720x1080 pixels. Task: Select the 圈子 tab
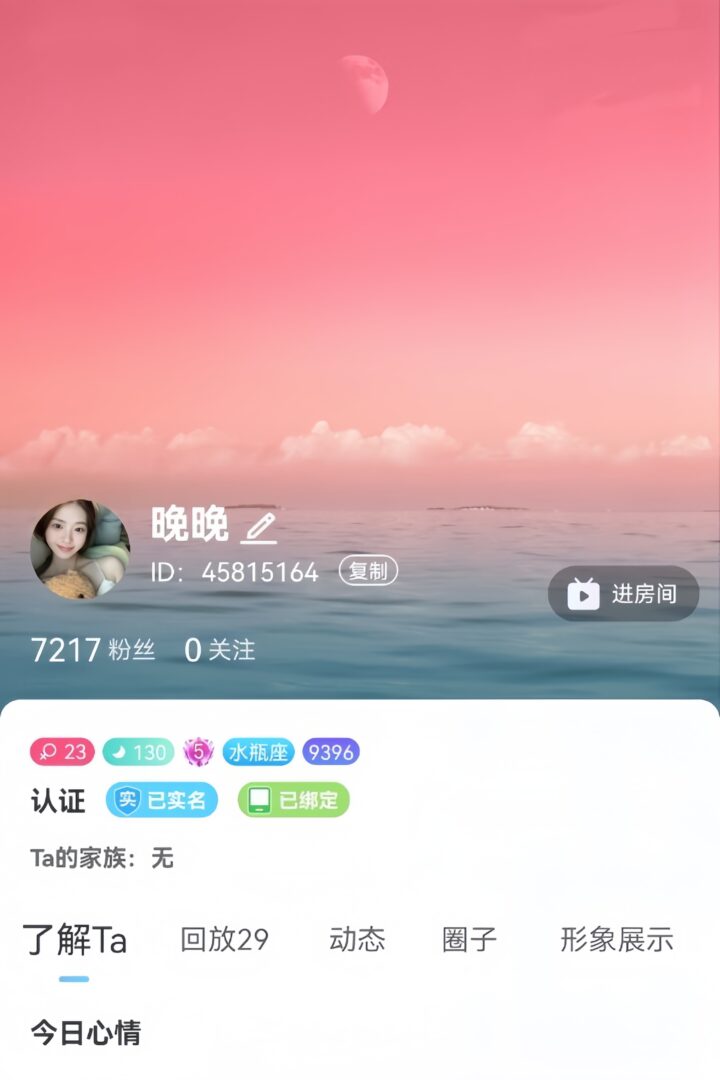[x=469, y=940]
